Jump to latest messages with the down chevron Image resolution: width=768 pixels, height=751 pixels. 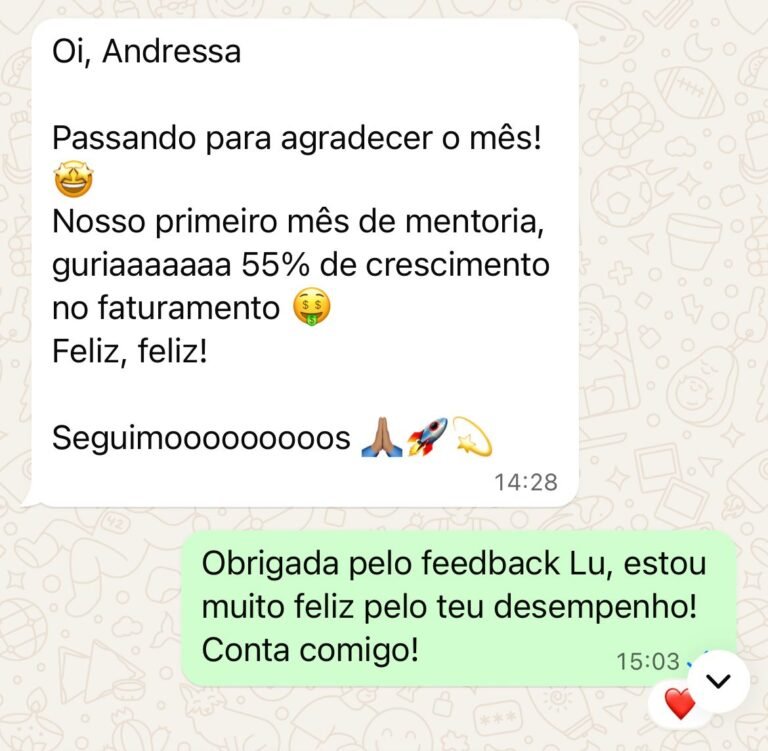click(x=719, y=680)
